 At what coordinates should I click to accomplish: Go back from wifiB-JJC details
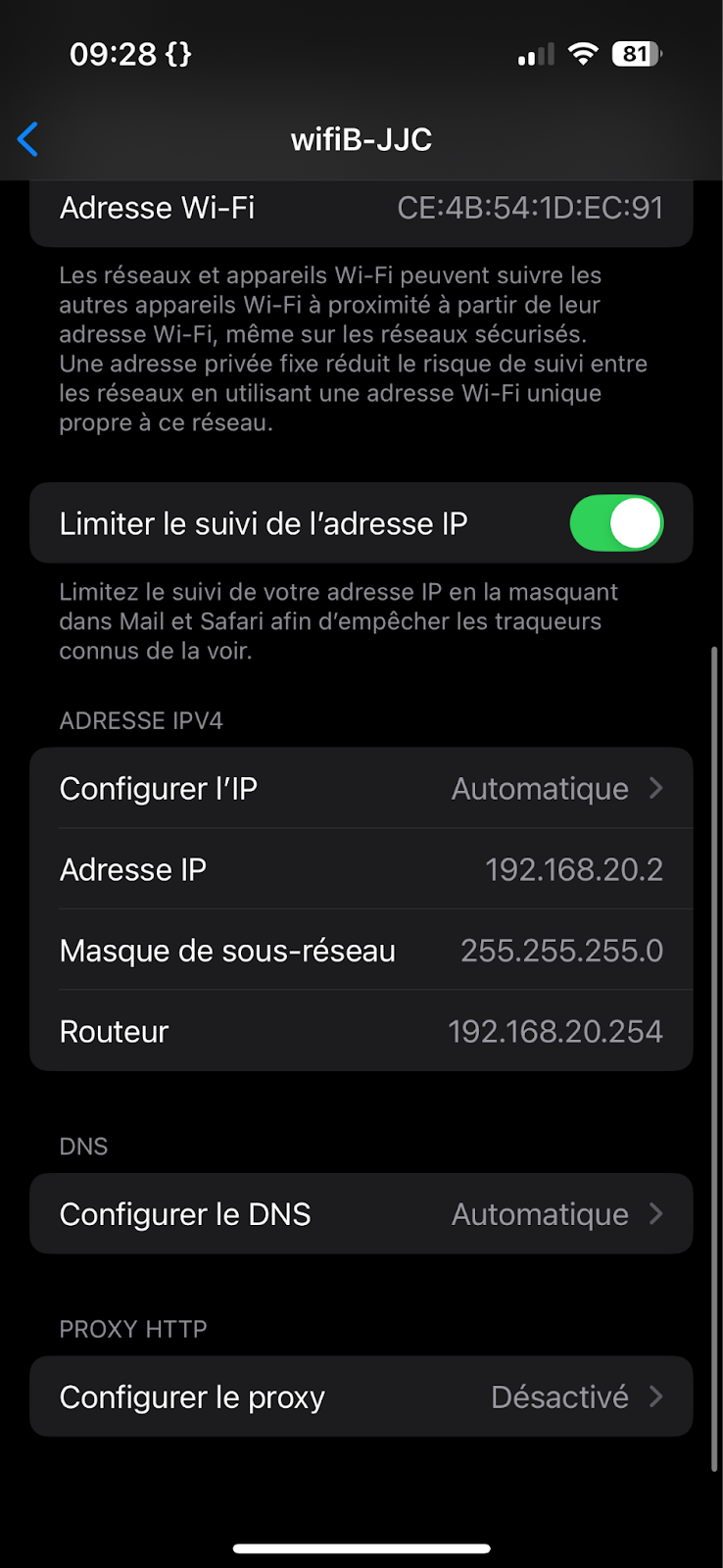[28, 139]
